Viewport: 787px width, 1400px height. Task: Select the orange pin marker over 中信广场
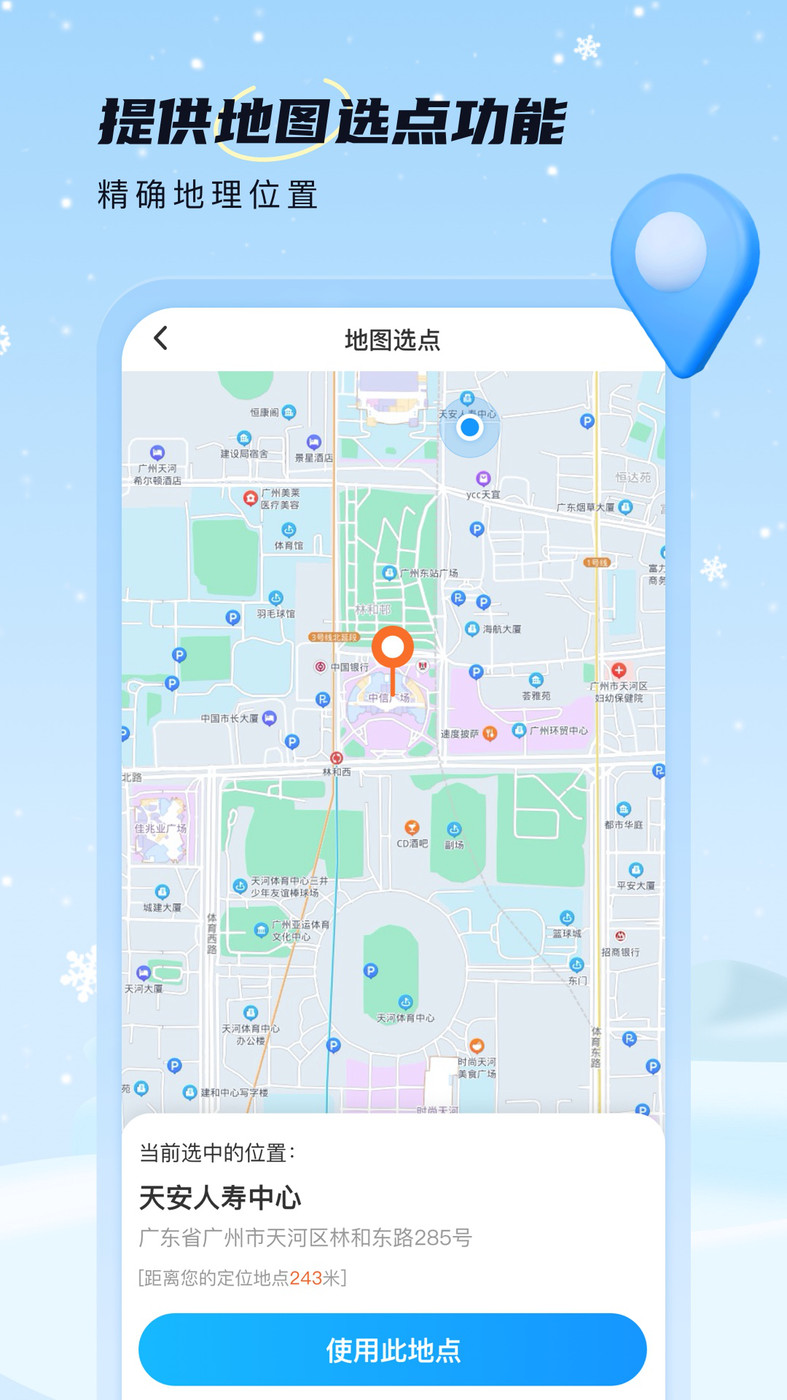pos(393,648)
